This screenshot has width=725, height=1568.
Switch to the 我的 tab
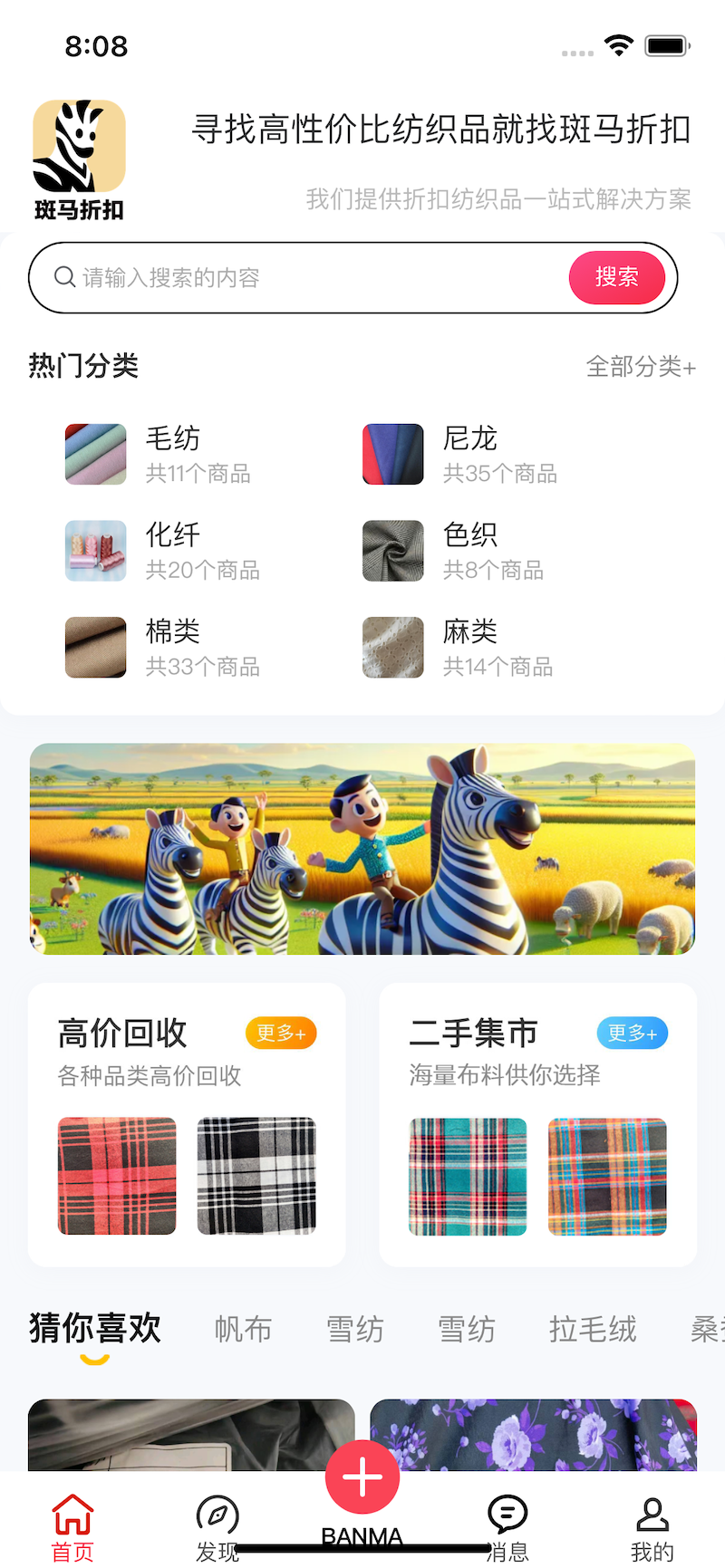[x=652, y=1528]
